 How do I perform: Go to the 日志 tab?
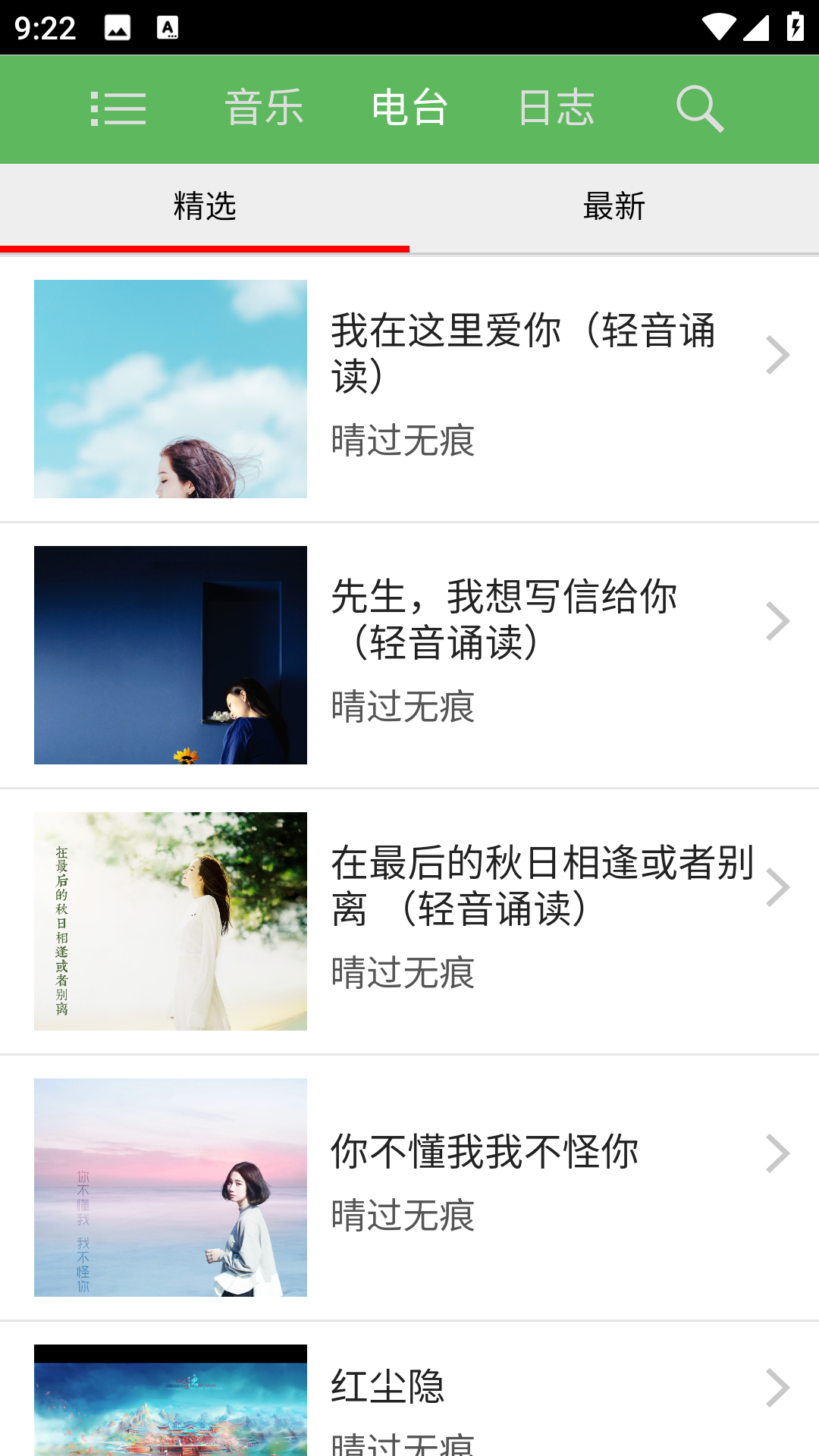(x=556, y=108)
